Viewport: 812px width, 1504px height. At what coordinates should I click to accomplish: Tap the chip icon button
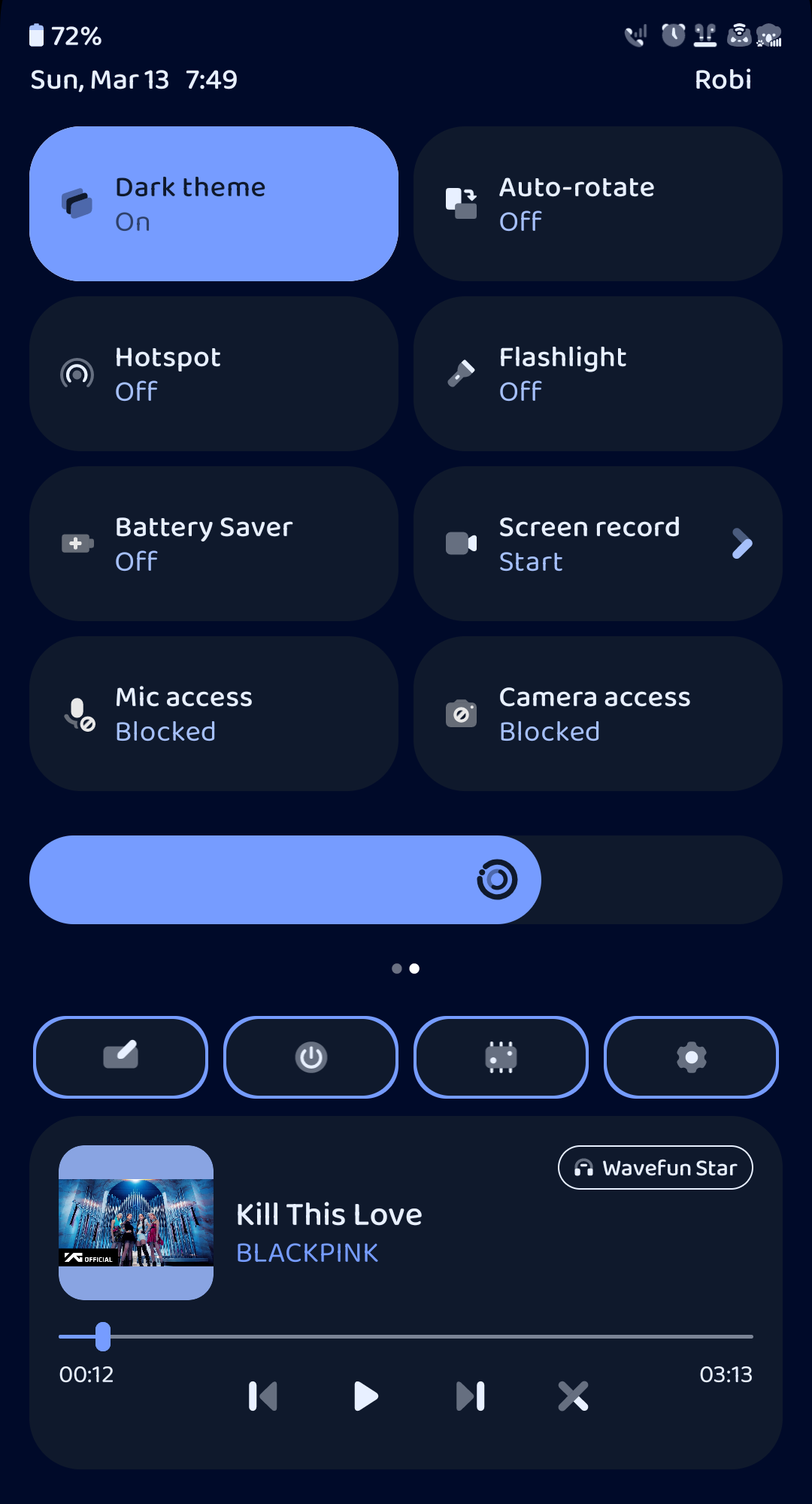click(x=501, y=1057)
